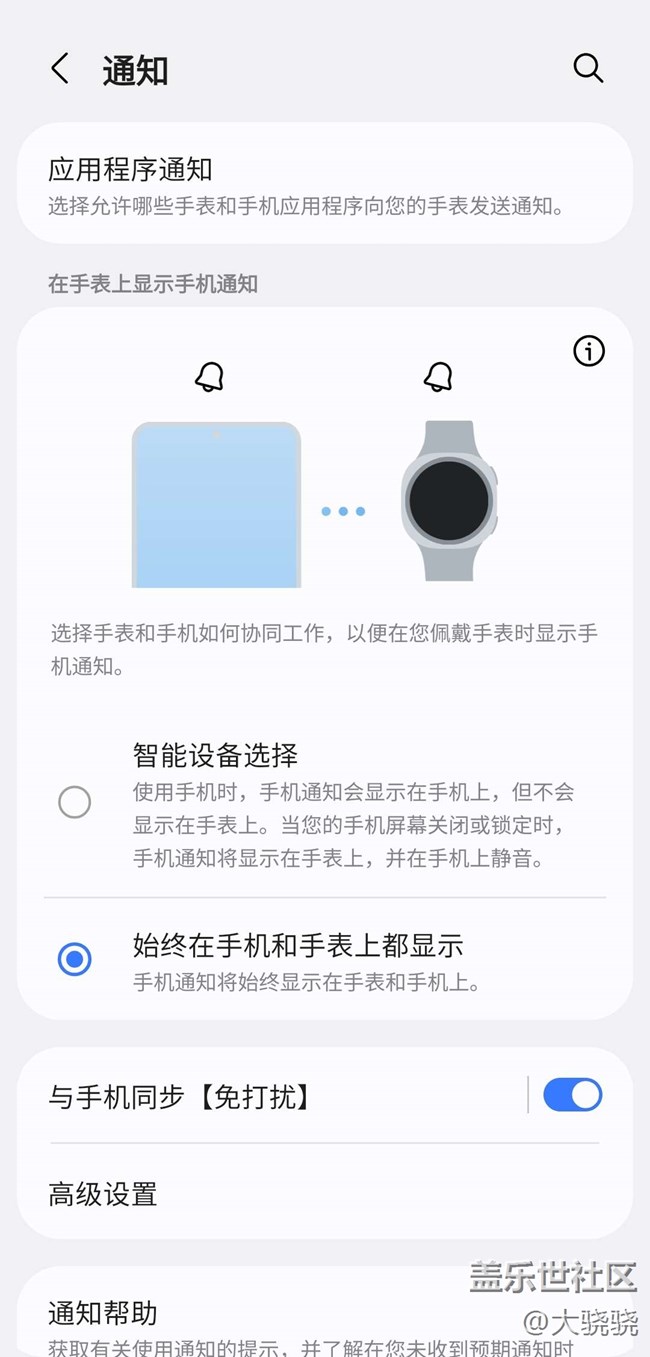Go back from the 通知 page
The height and width of the screenshot is (1357, 650).
(x=60, y=69)
